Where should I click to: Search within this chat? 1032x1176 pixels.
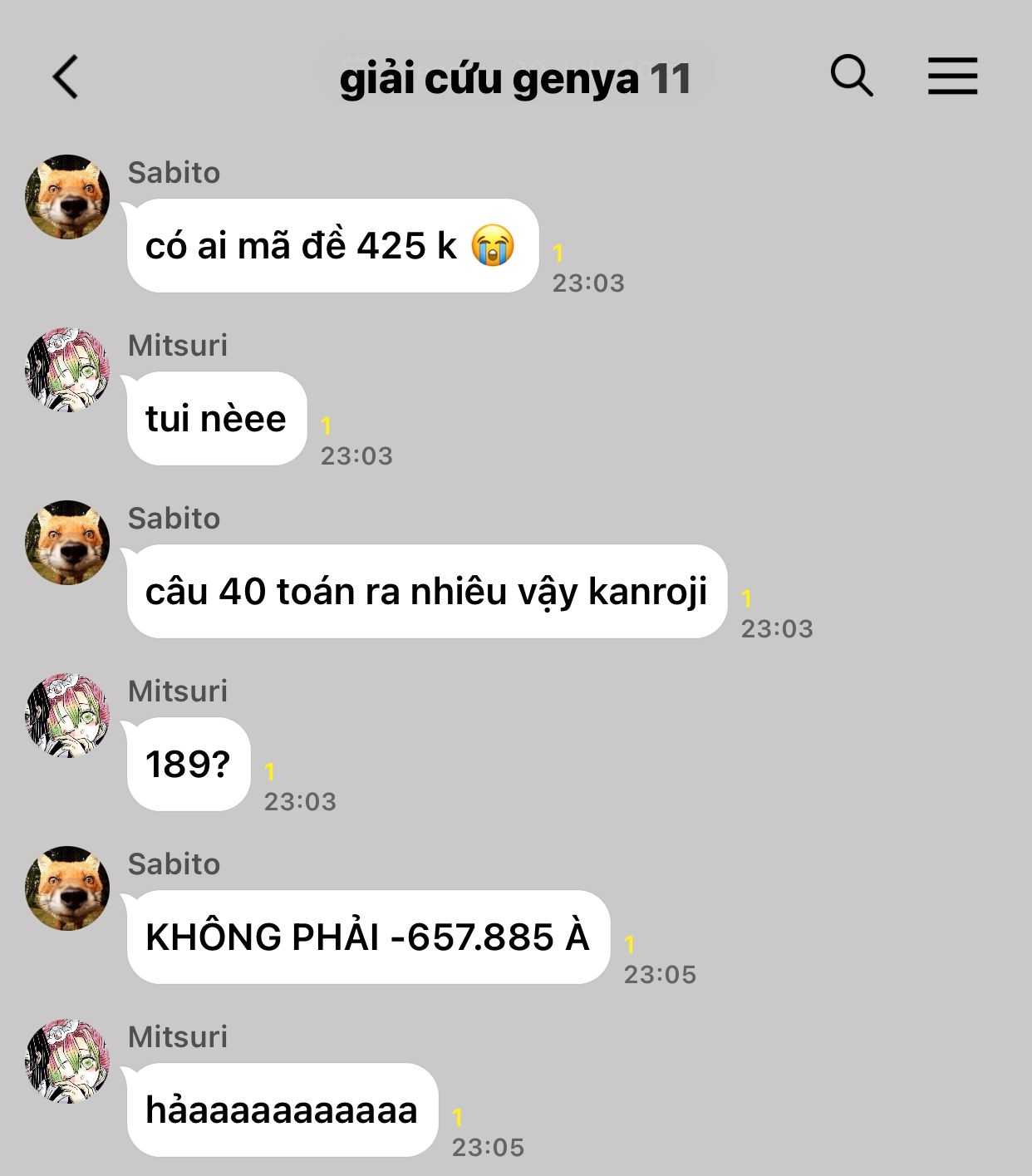(851, 76)
